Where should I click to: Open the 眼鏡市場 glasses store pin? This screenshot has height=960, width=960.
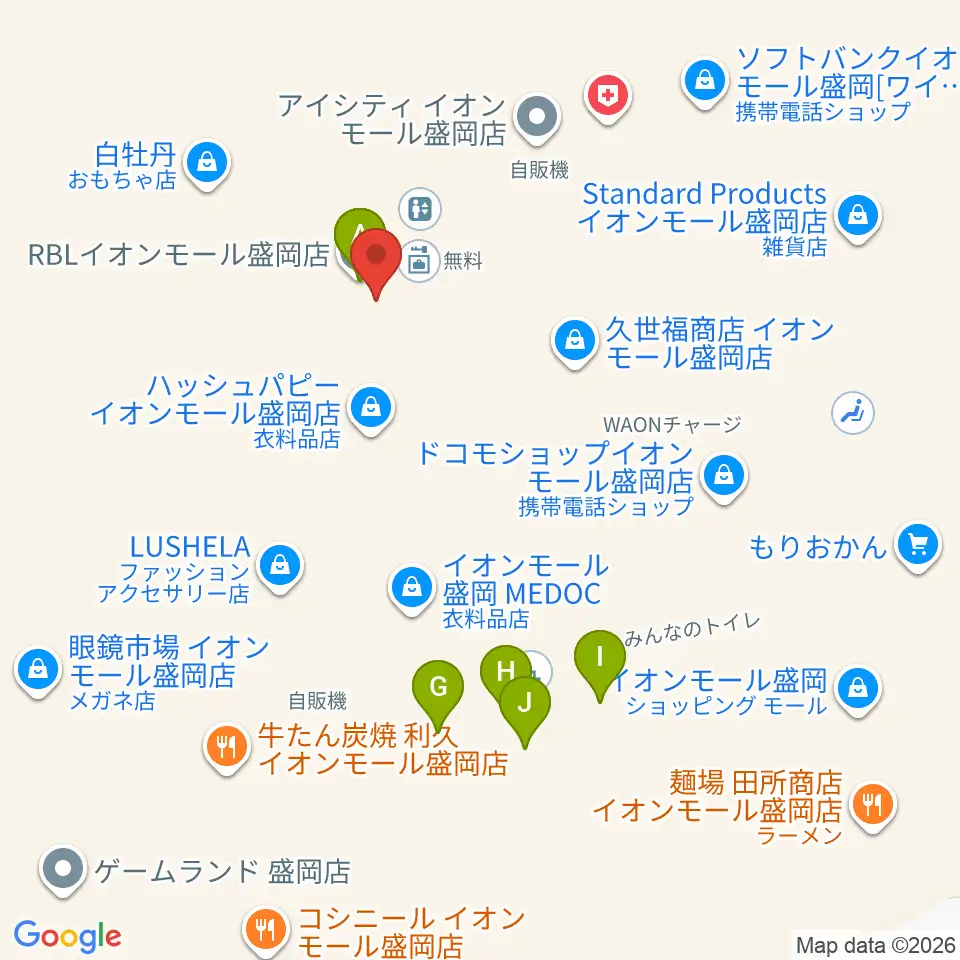pyautogui.click(x=38, y=671)
